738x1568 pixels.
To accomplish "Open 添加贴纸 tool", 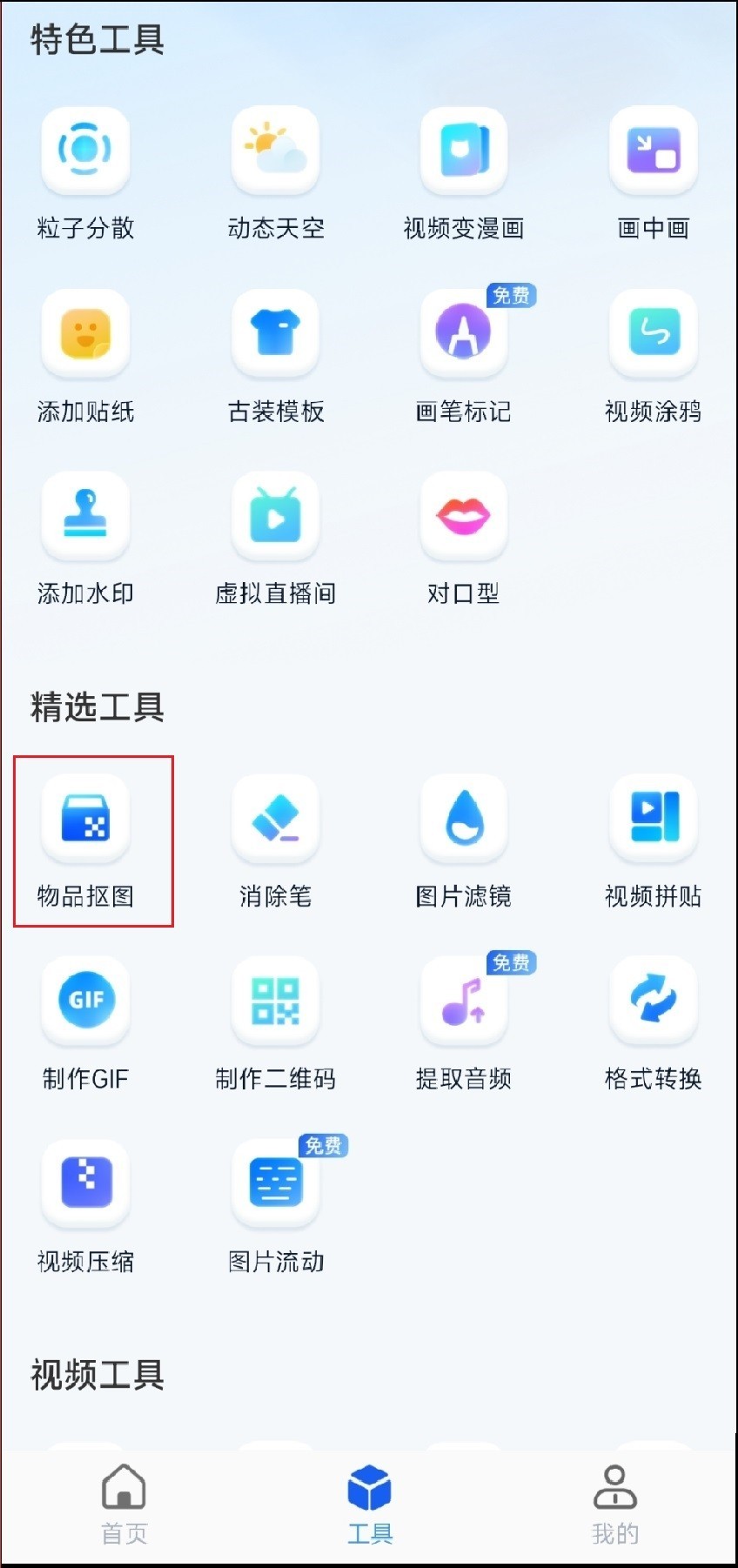I will coord(85,333).
